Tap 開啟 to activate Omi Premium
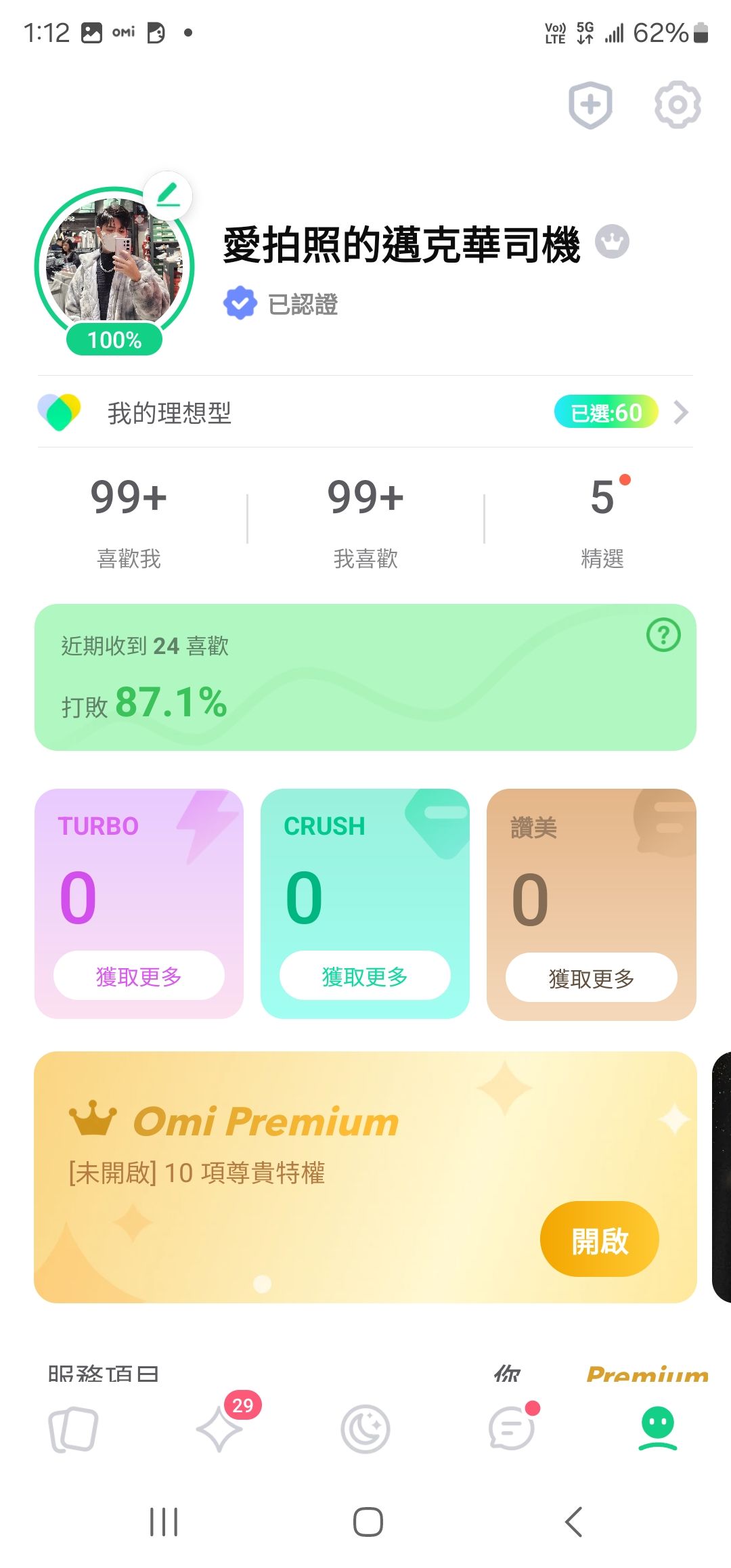Viewport: 731px width, 1568px height. pyautogui.click(x=599, y=1239)
